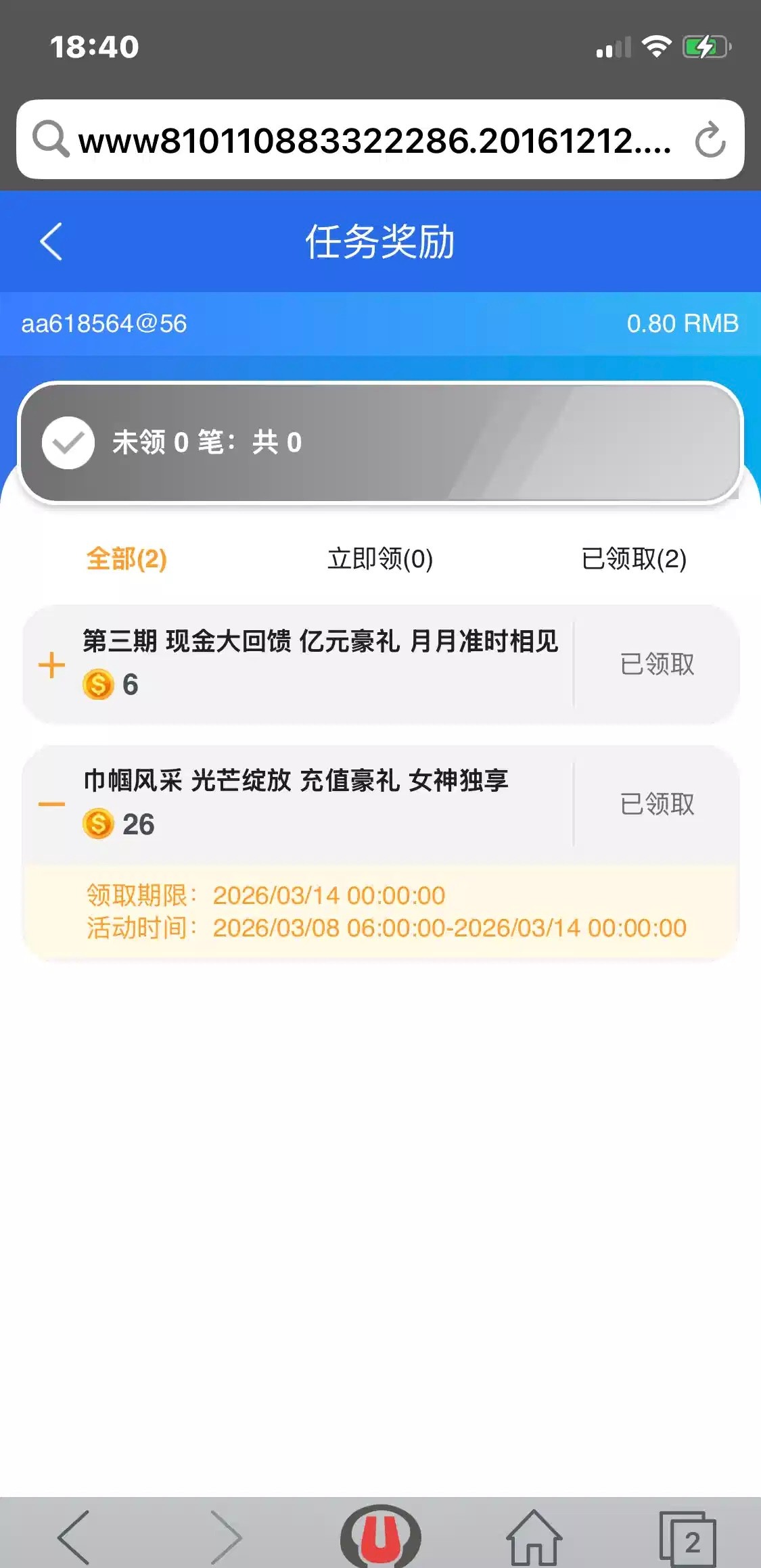The image size is (761, 1568).
Task: Tap 已领取 button on 第三期 现金大回馈
Action: (x=657, y=665)
